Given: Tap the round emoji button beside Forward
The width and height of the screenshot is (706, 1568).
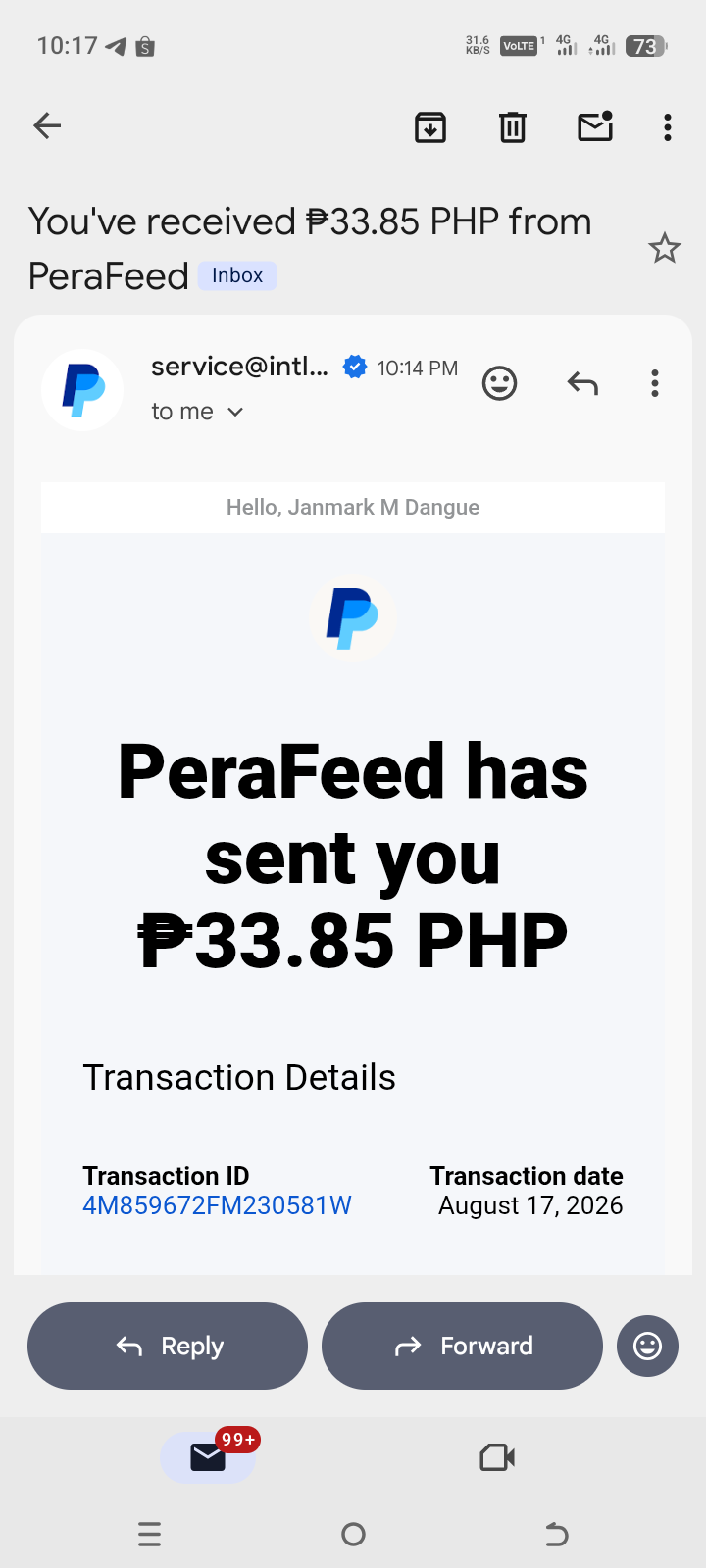Looking at the screenshot, I should coord(647,1346).
